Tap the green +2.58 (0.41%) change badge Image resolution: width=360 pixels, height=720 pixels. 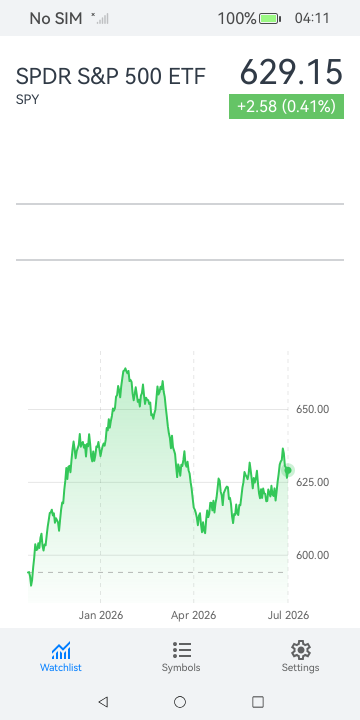287,107
